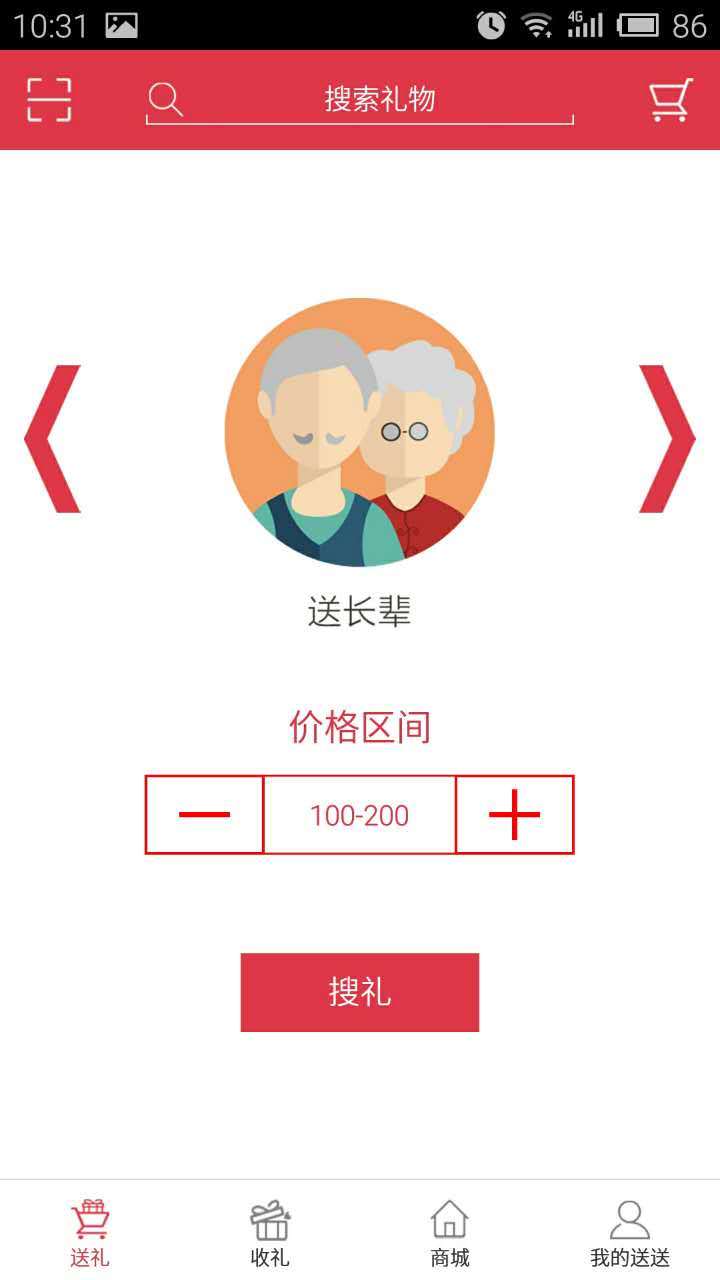720x1280 pixels.
Task: Open the 我的送送 tab
Action: click(630, 1232)
